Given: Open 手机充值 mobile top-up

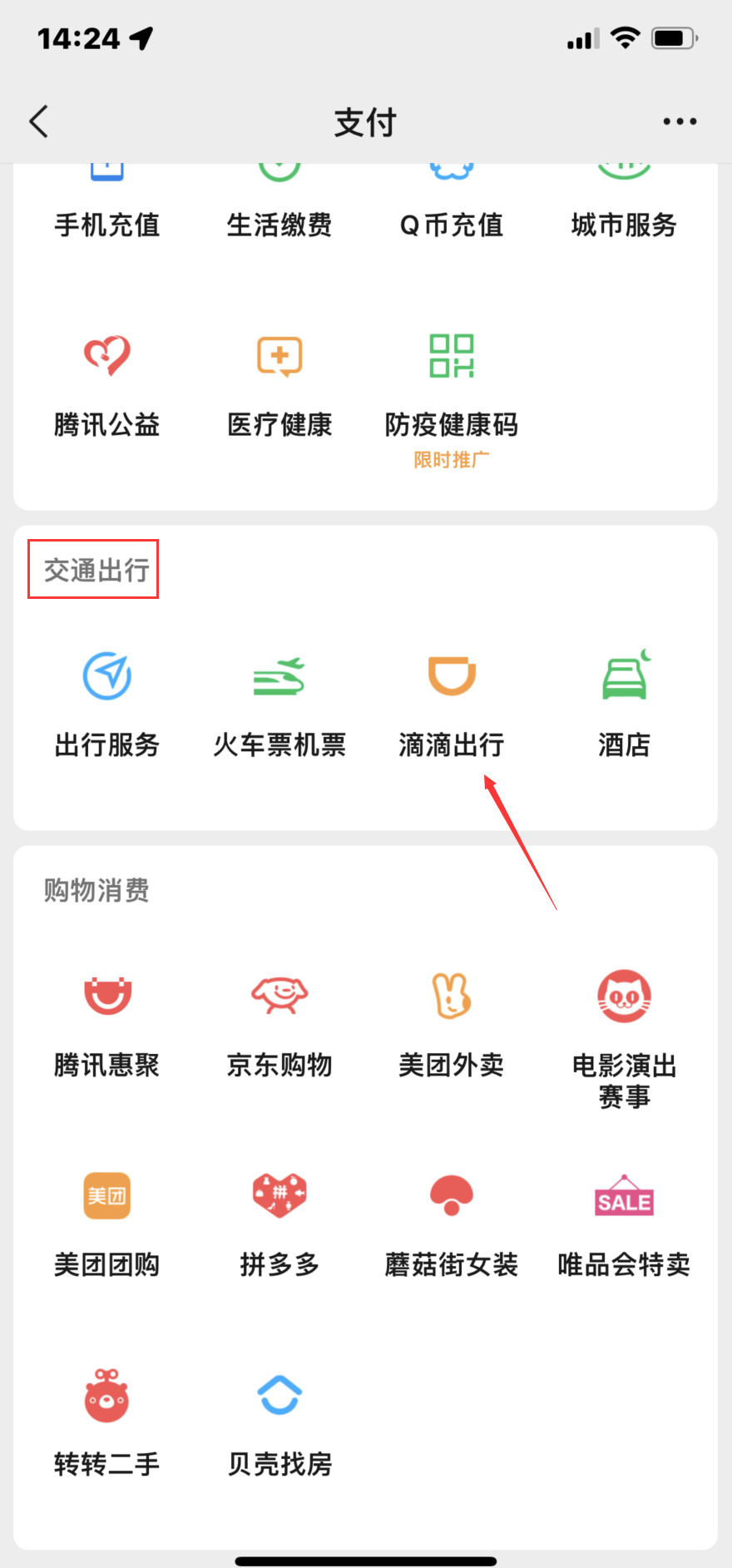Looking at the screenshot, I should 106,208.
